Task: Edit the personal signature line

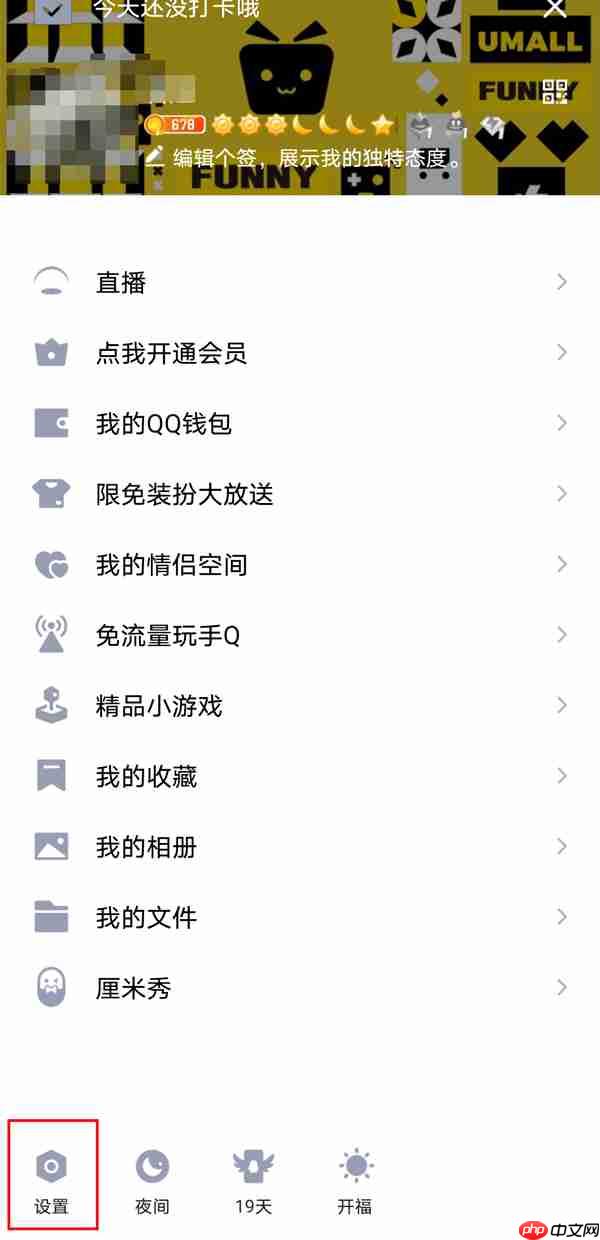Action: 303,157
